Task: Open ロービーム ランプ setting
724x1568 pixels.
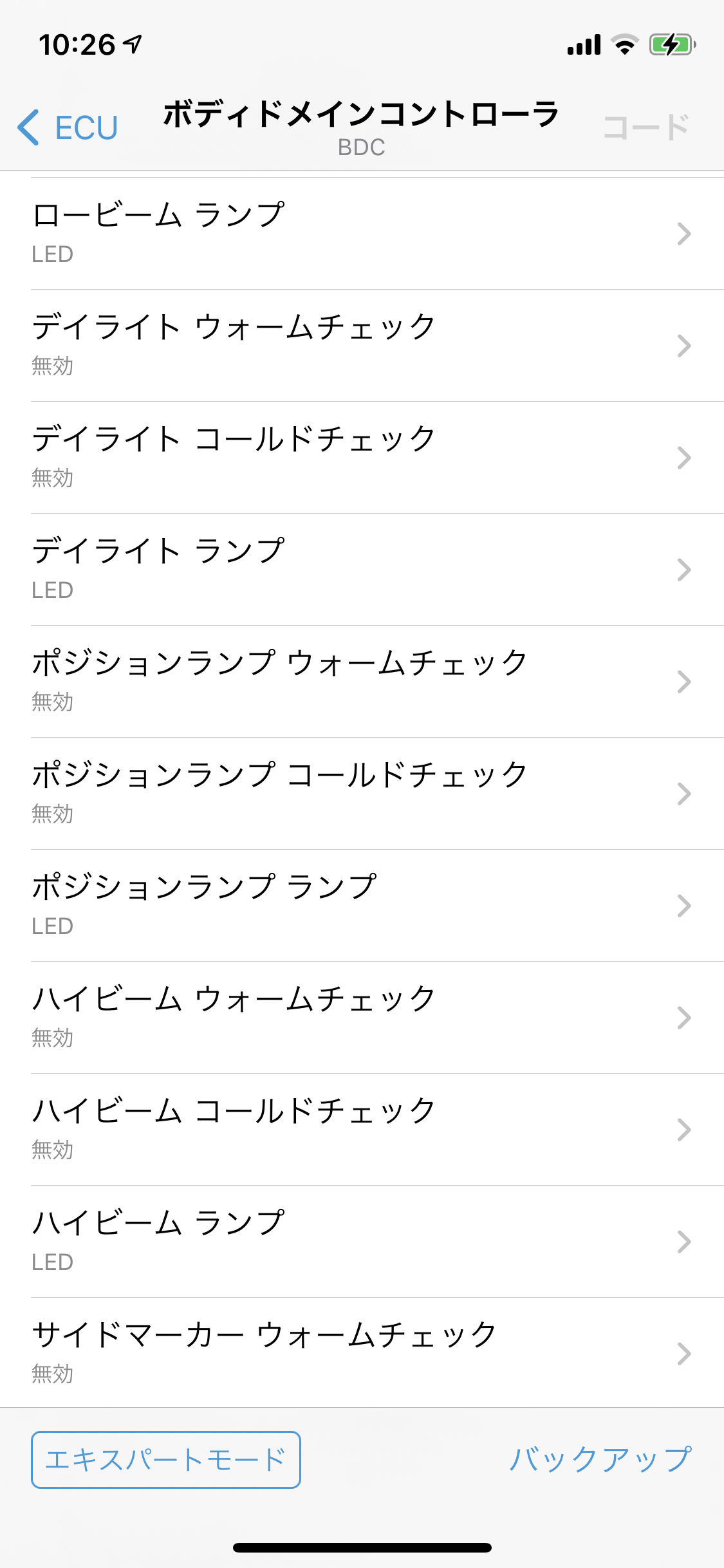Action: 362,234
